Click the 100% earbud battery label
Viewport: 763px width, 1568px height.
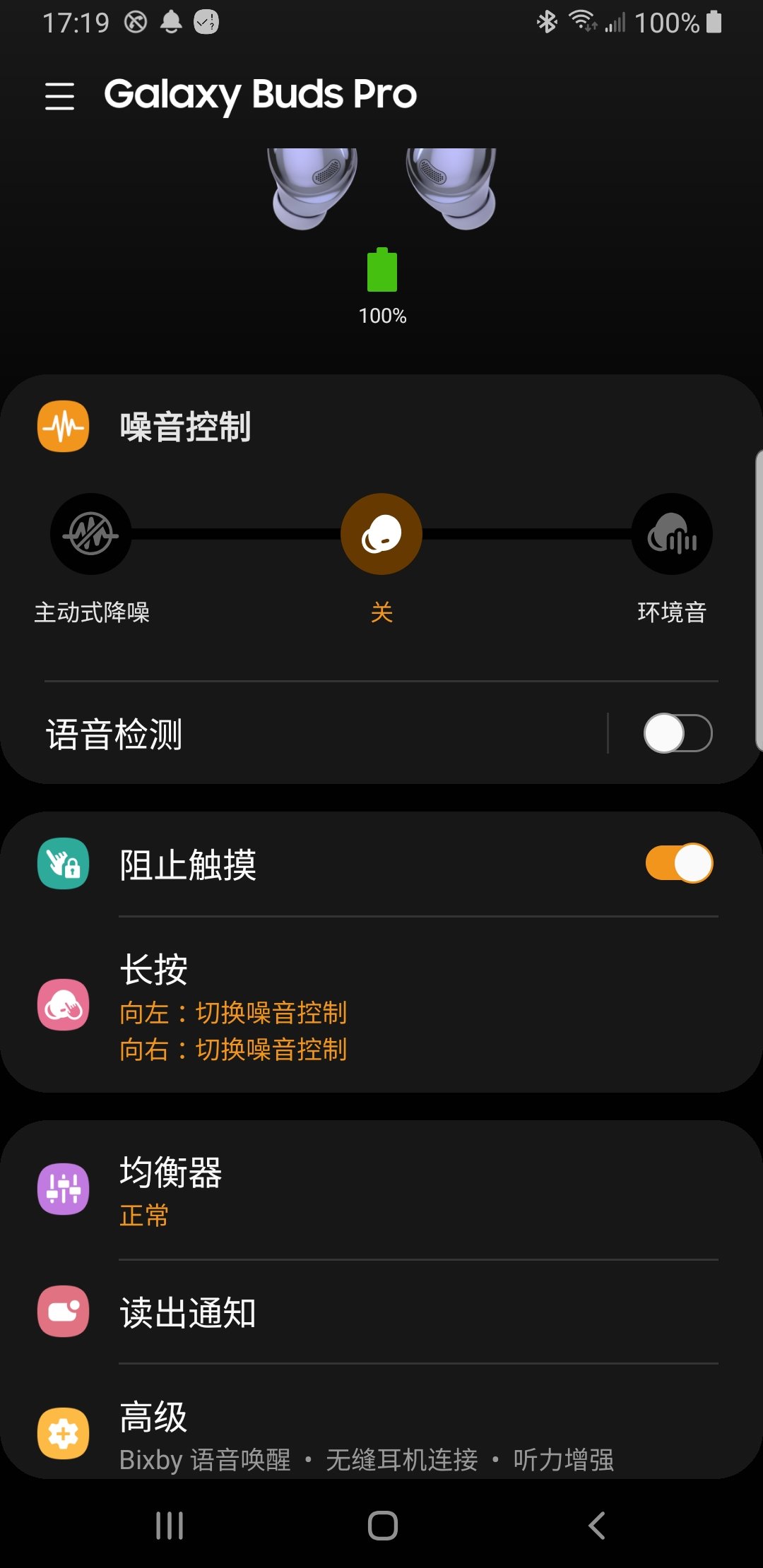381,316
